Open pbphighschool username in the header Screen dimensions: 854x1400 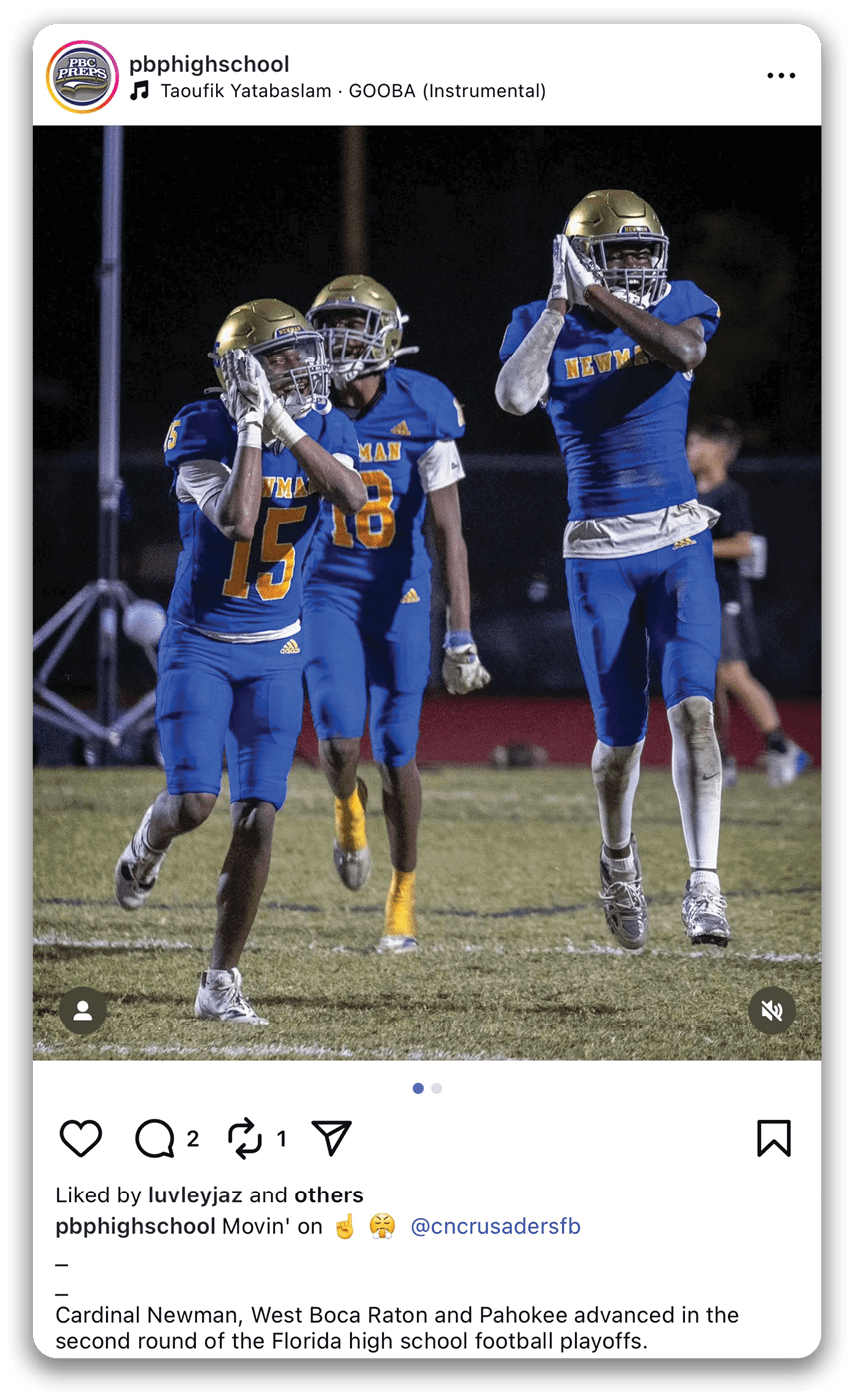pyautogui.click(x=209, y=64)
